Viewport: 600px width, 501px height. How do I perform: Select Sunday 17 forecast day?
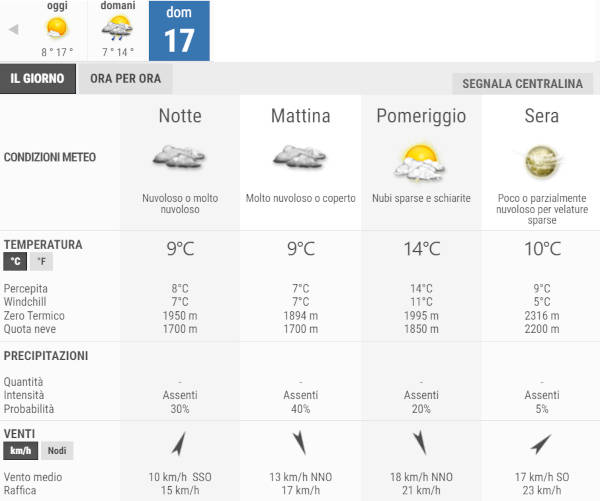(179, 31)
